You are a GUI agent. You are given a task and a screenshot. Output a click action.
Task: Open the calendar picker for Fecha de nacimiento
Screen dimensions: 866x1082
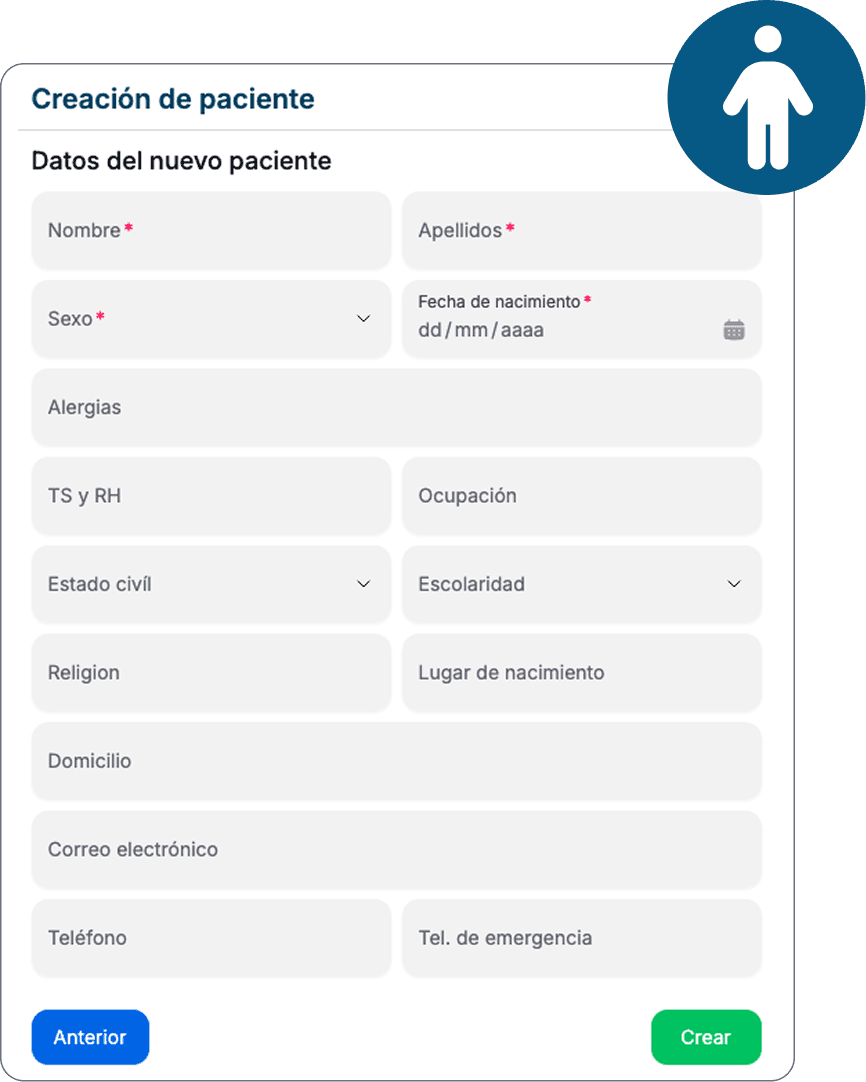[734, 330]
